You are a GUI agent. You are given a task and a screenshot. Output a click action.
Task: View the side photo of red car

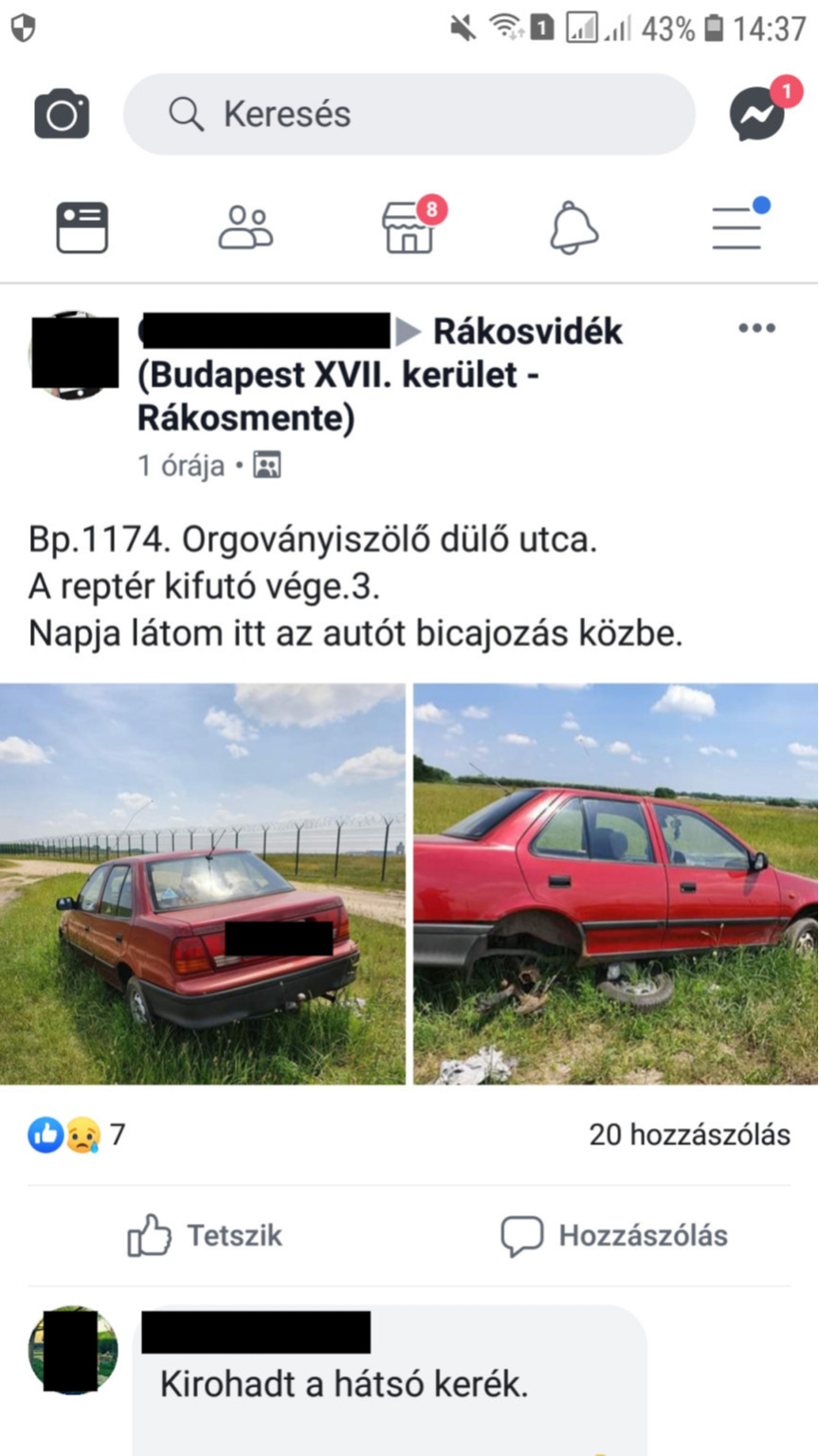[x=616, y=883]
